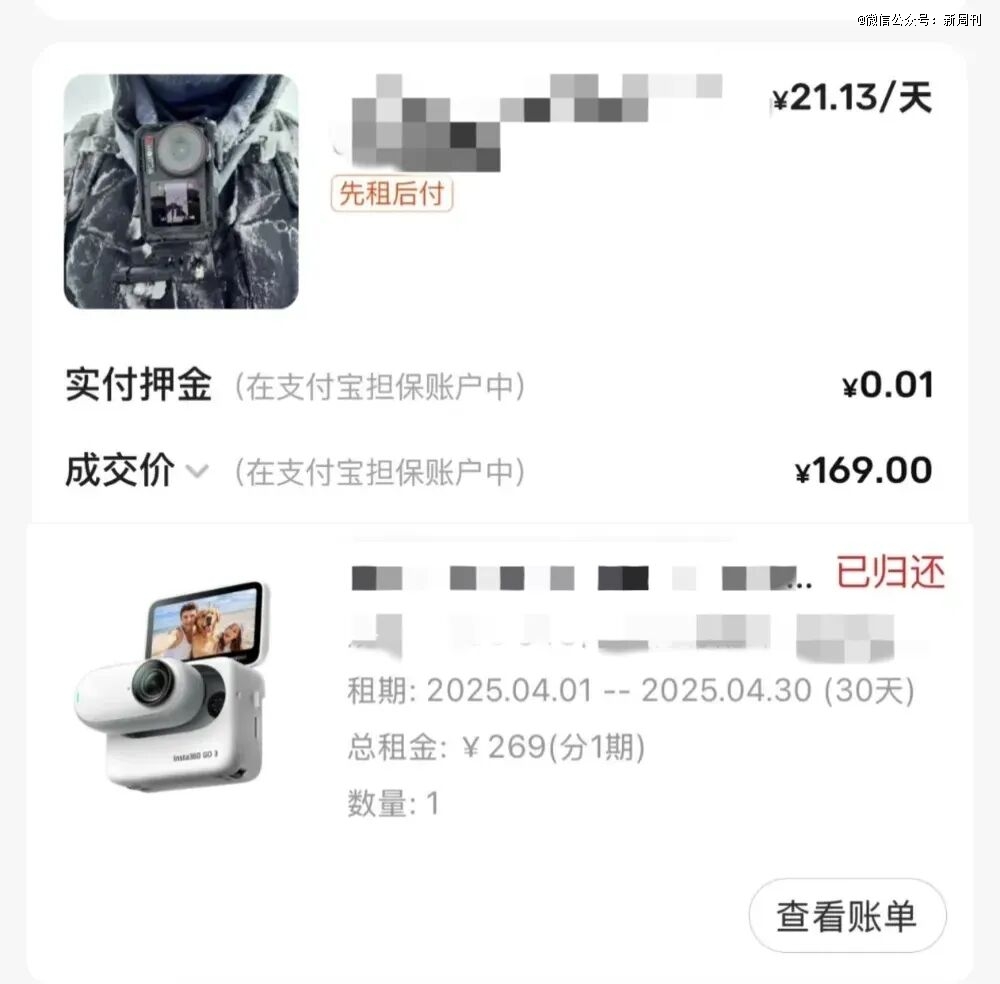The width and height of the screenshot is (1000, 984).
Task: Tap the 查看账单 button
Action: coord(847,916)
